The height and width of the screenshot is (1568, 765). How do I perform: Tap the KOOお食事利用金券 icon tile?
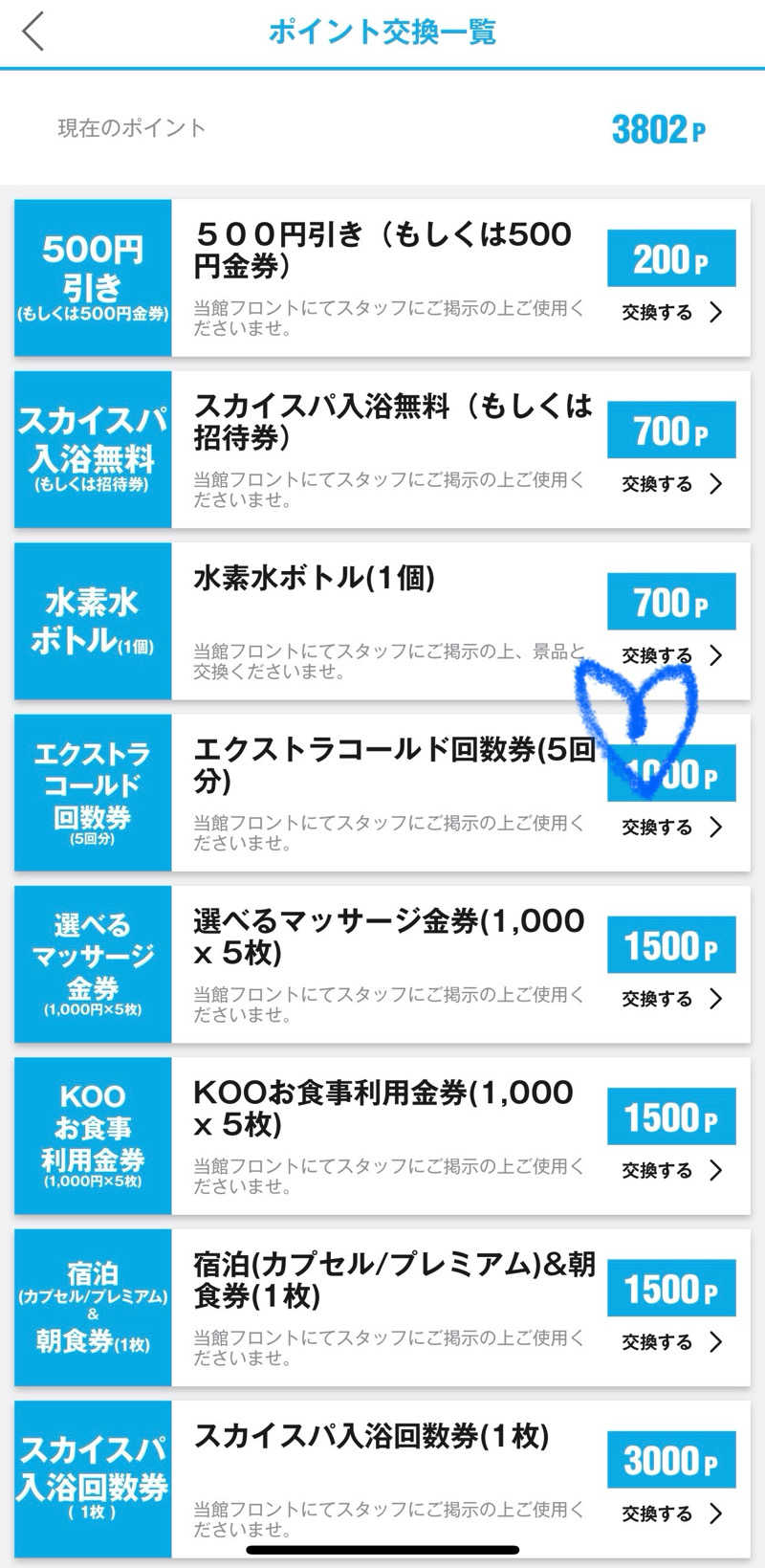tap(92, 1137)
